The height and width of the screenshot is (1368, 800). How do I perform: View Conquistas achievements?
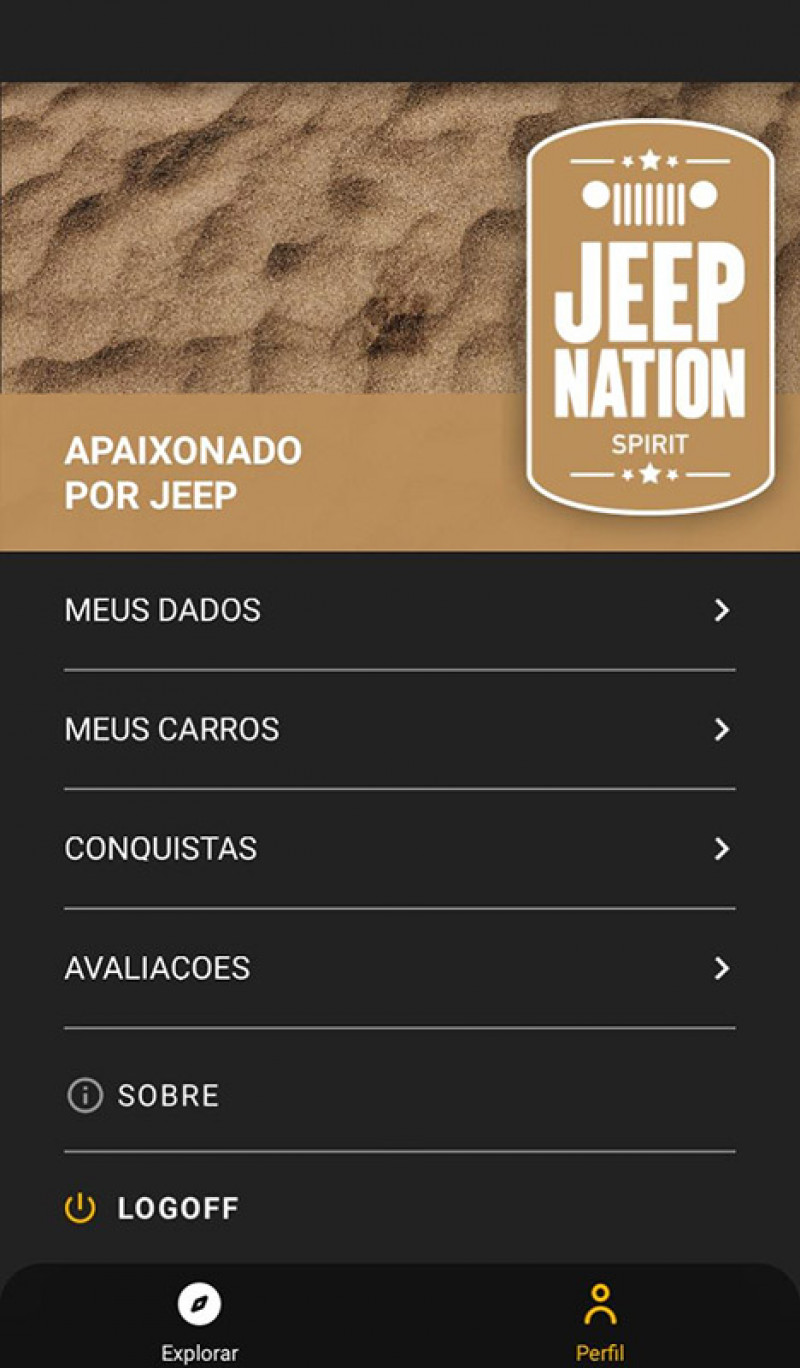(x=398, y=849)
